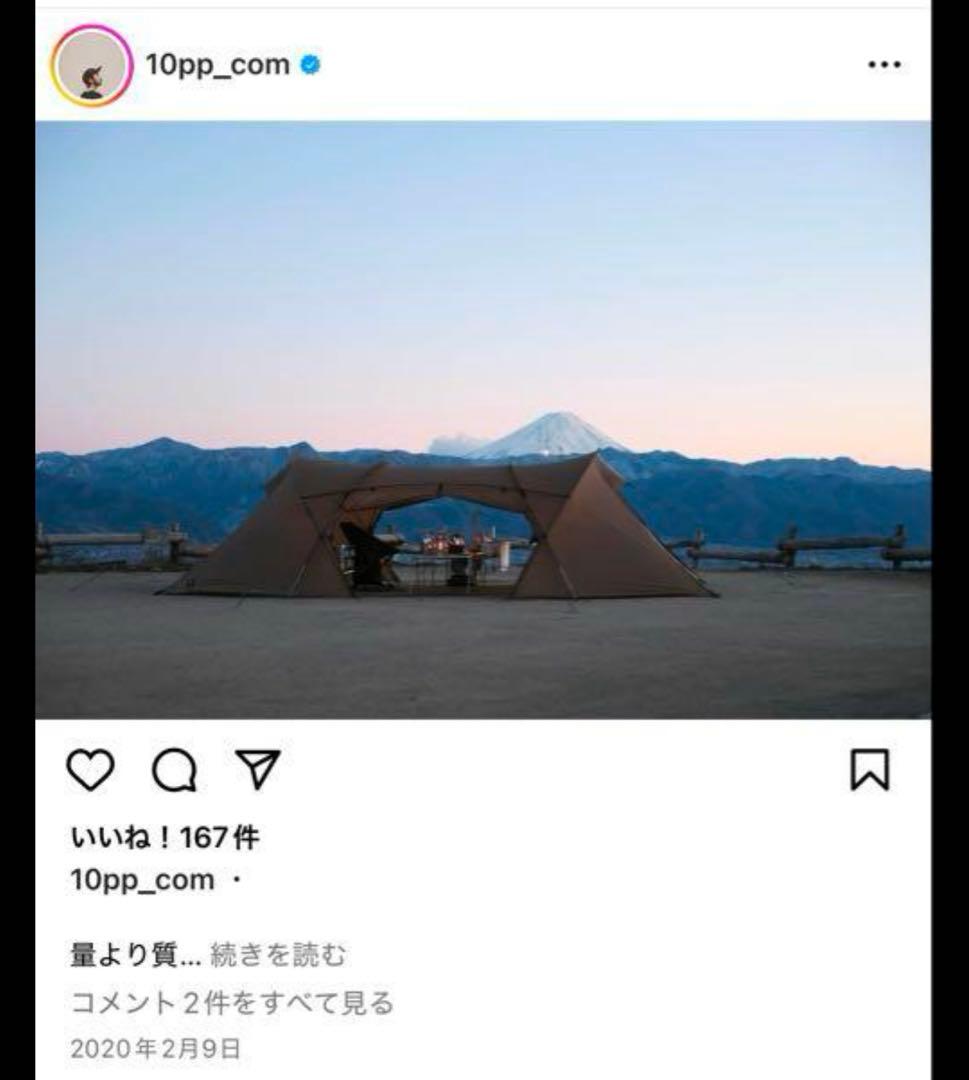969x1080 pixels.
Task: Open 10pp_com's story from the avatar
Action: [92, 66]
